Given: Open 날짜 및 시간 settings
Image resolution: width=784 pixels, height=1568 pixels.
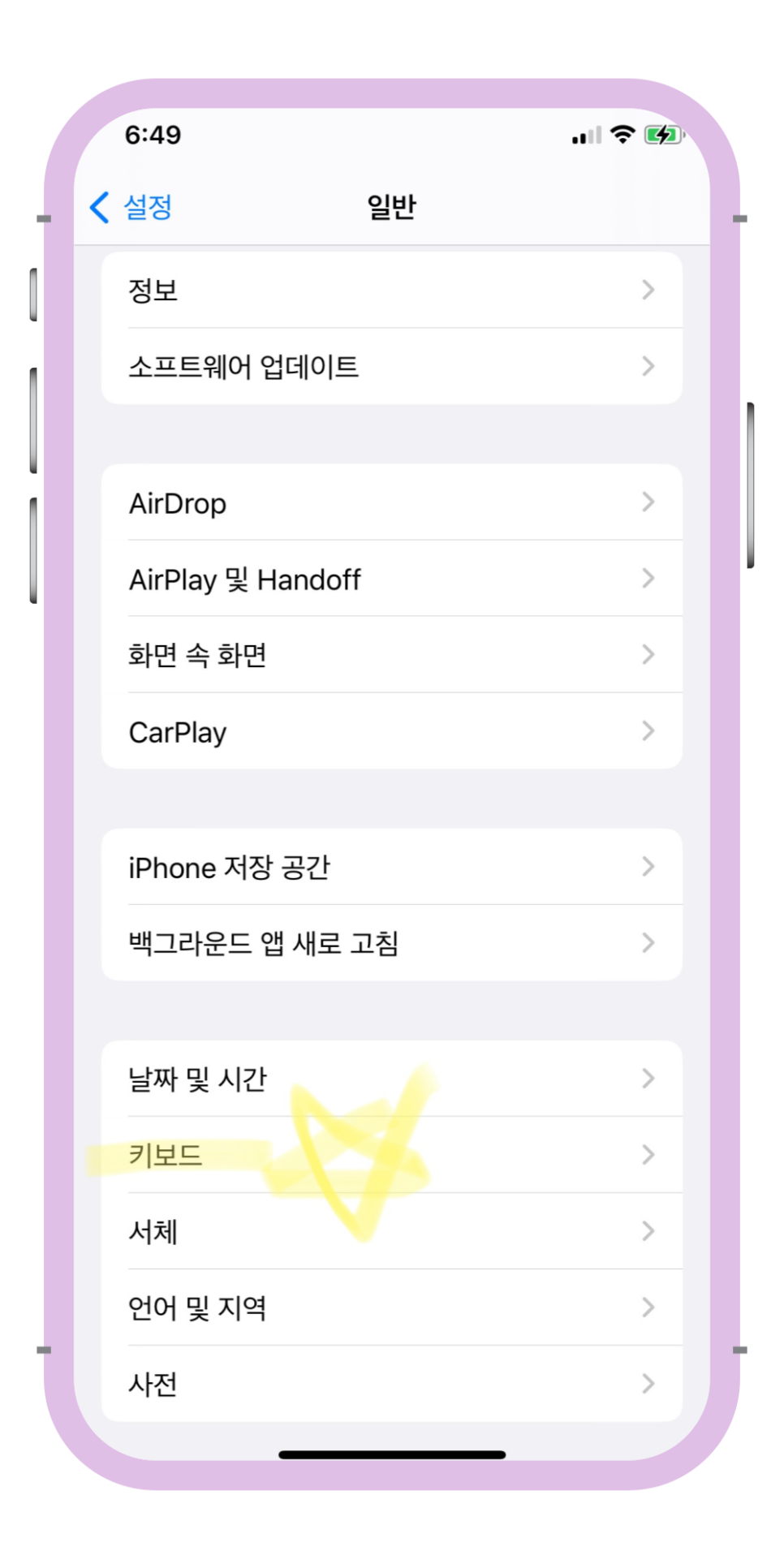Looking at the screenshot, I should pyautogui.click(x=391, y=1079).
